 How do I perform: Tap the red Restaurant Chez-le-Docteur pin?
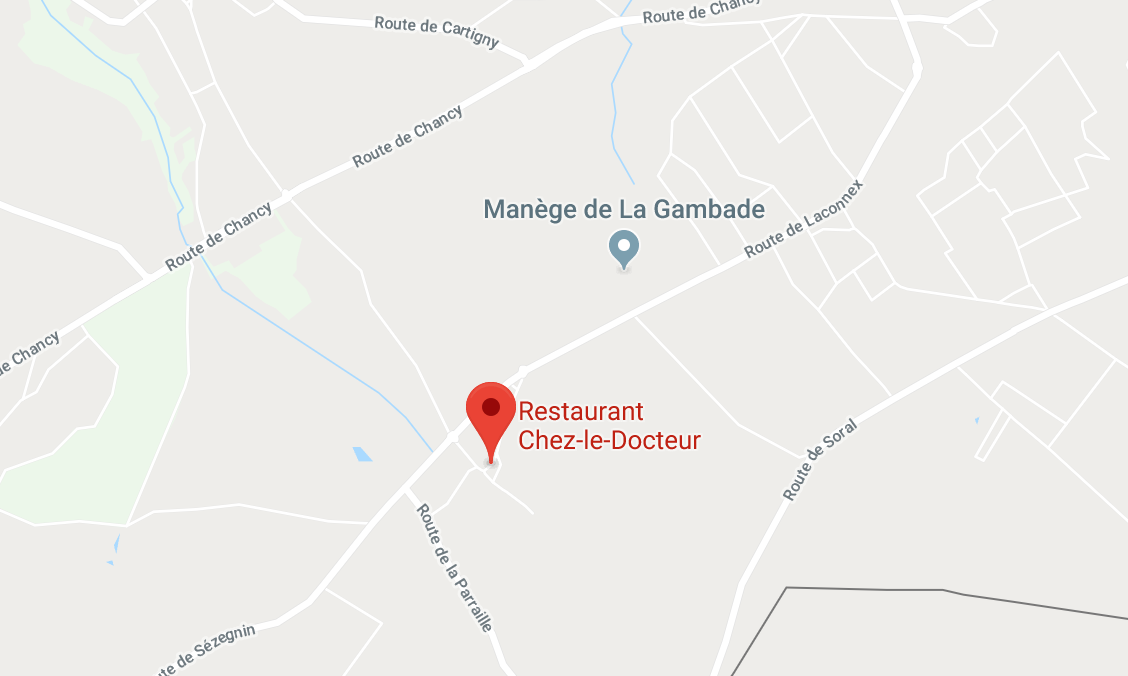[490, 413]
